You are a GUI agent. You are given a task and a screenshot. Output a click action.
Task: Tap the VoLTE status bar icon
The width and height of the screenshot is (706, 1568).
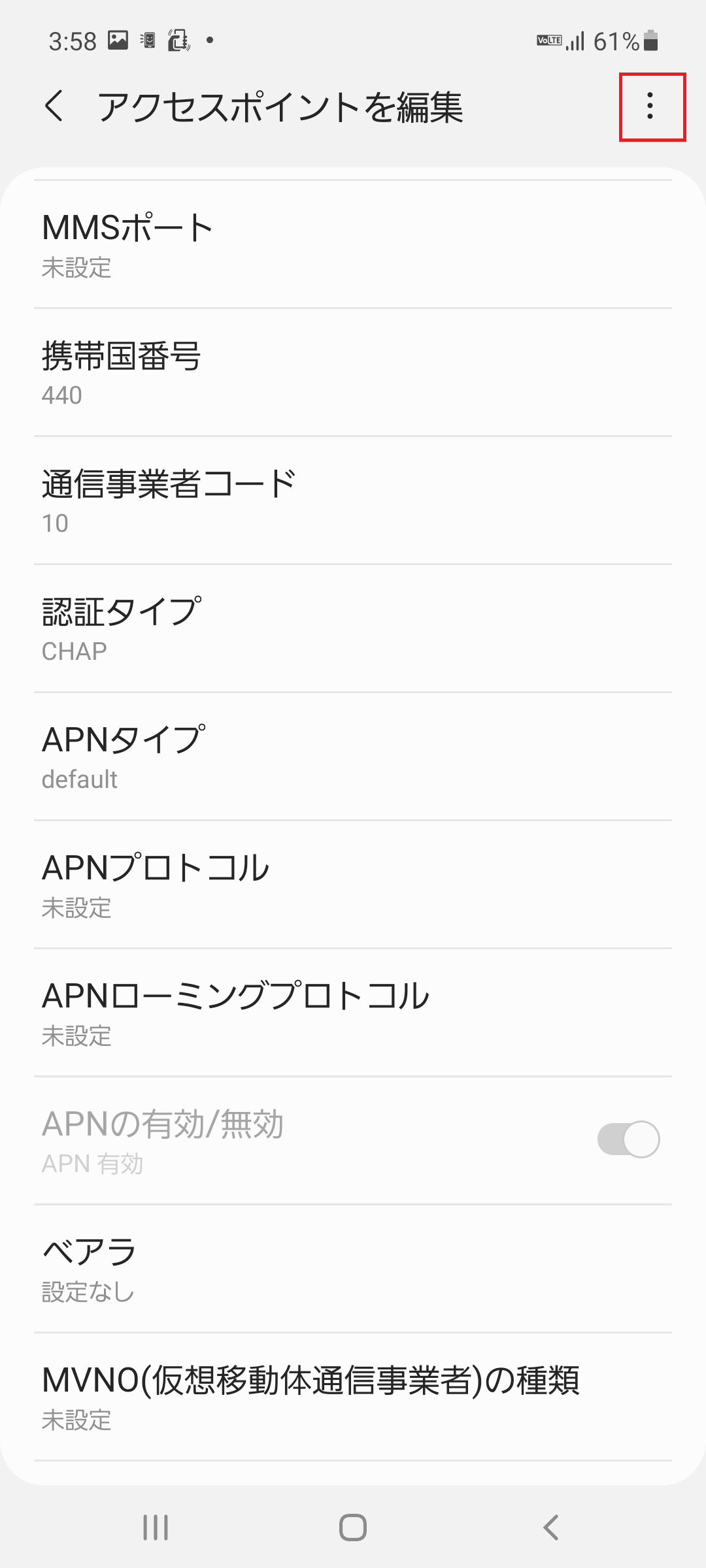[x=548, y=40]
